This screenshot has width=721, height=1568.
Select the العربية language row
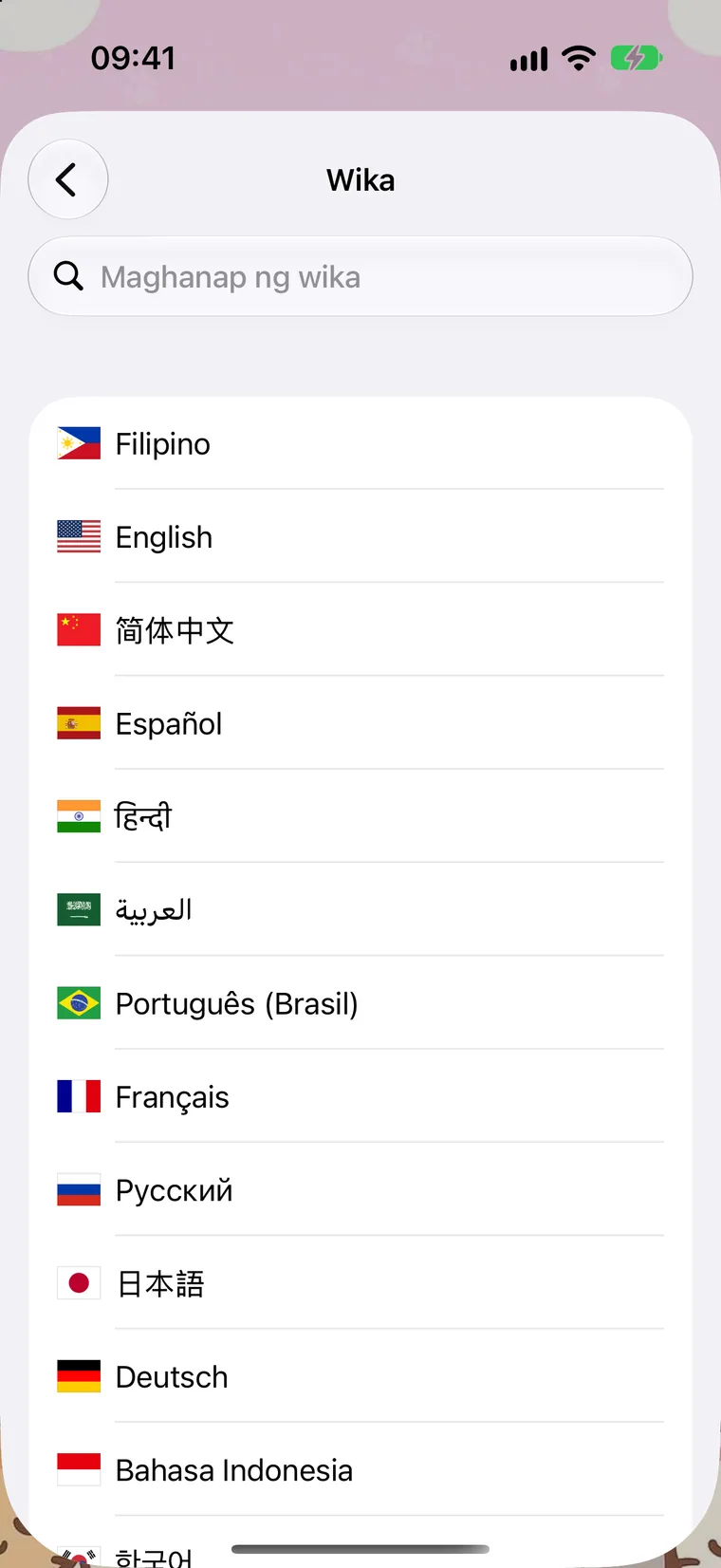(360, 909)
